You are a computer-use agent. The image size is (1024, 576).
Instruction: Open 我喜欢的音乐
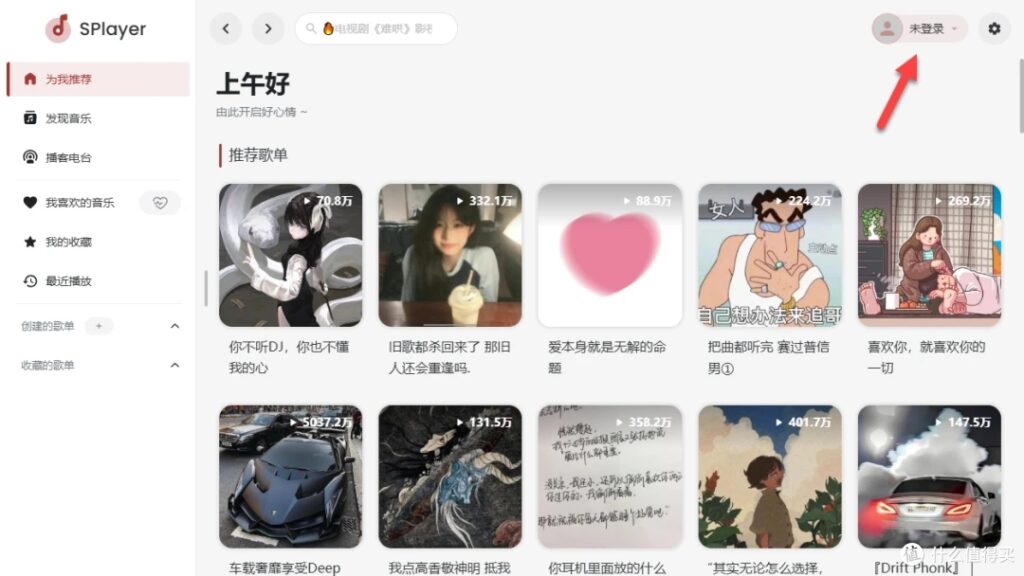(80, 203)
